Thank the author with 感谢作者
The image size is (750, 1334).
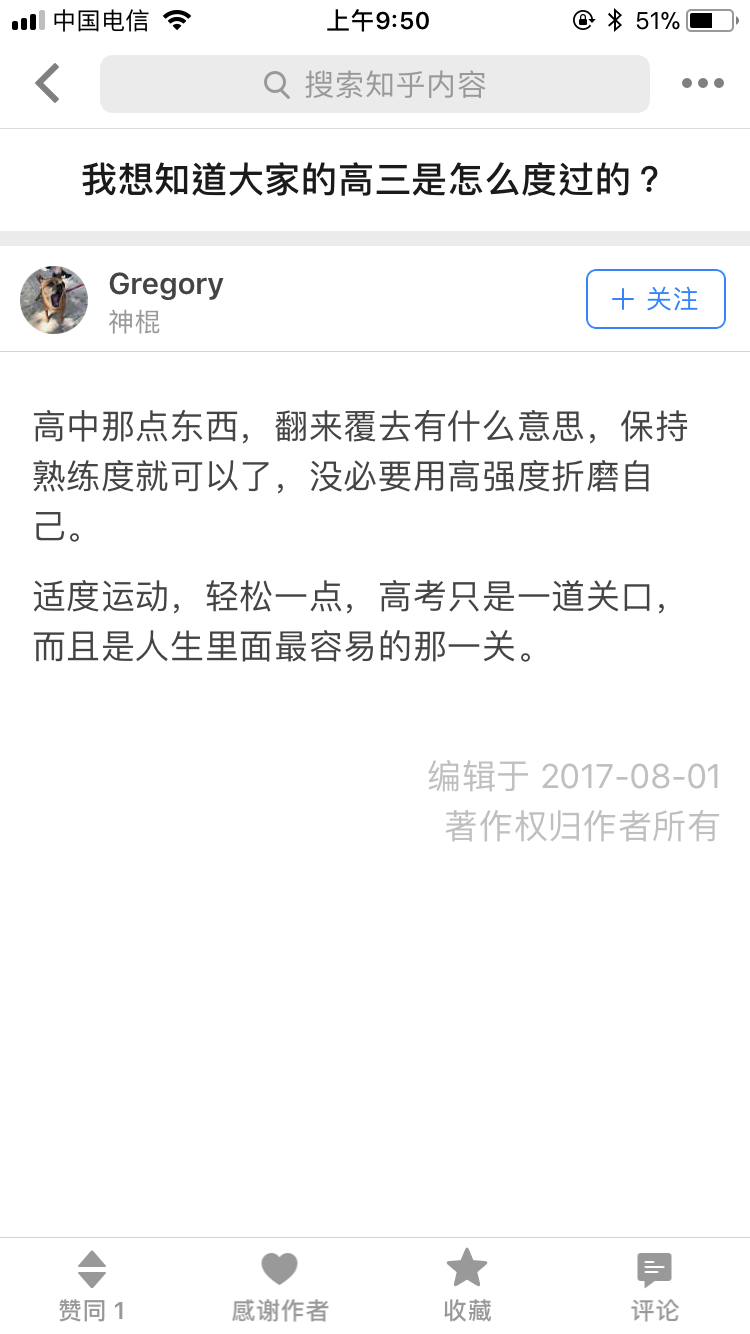pos(280,1285)
